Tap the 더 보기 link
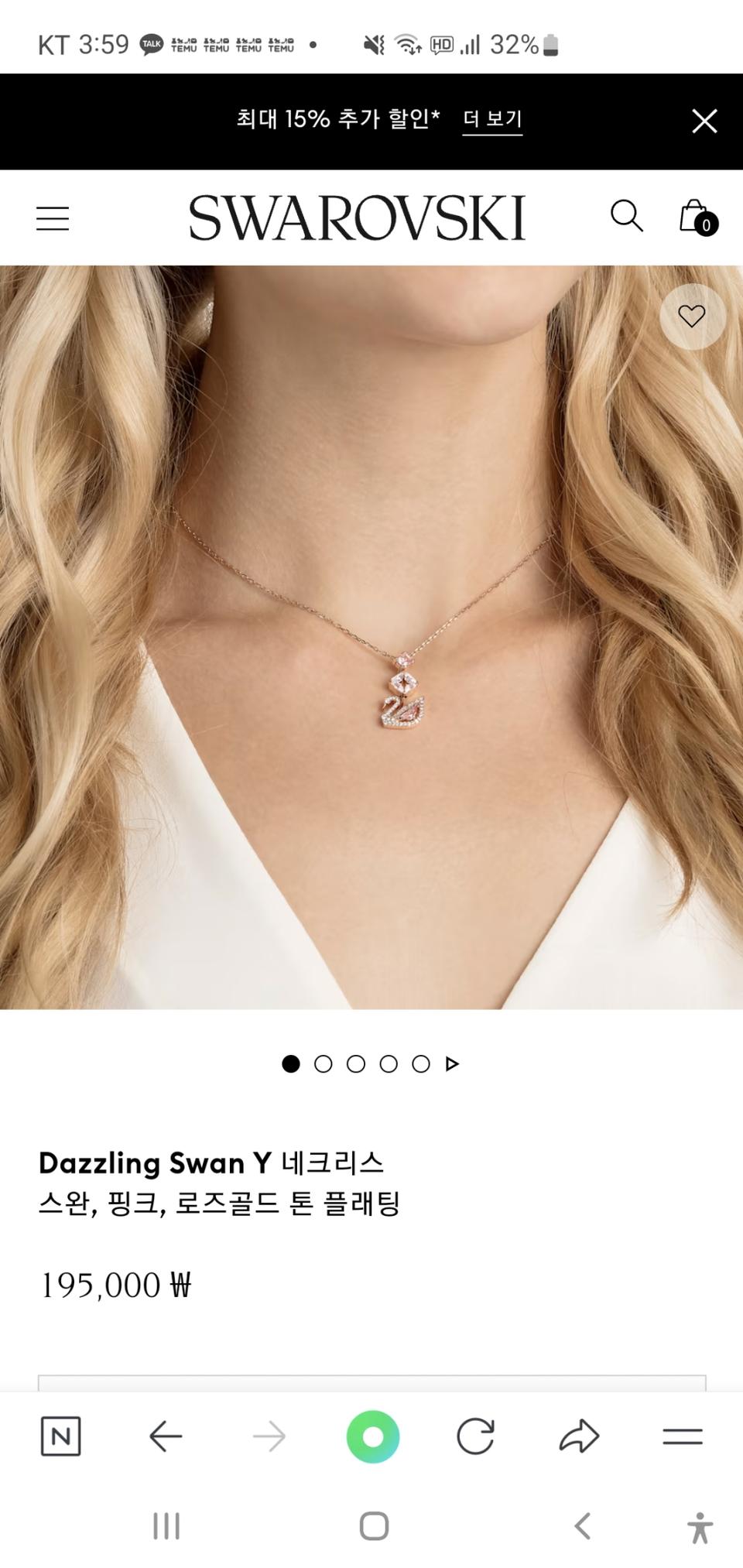This screenshot has height=1568, width=743. pyautogui.click(x=492, y=119)
